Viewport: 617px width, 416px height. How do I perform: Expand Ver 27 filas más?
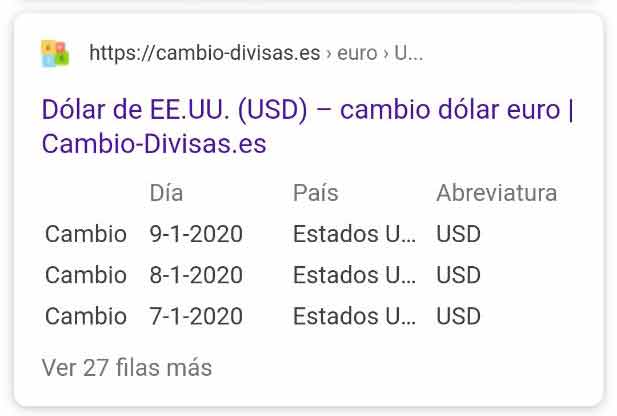point(127,367)
